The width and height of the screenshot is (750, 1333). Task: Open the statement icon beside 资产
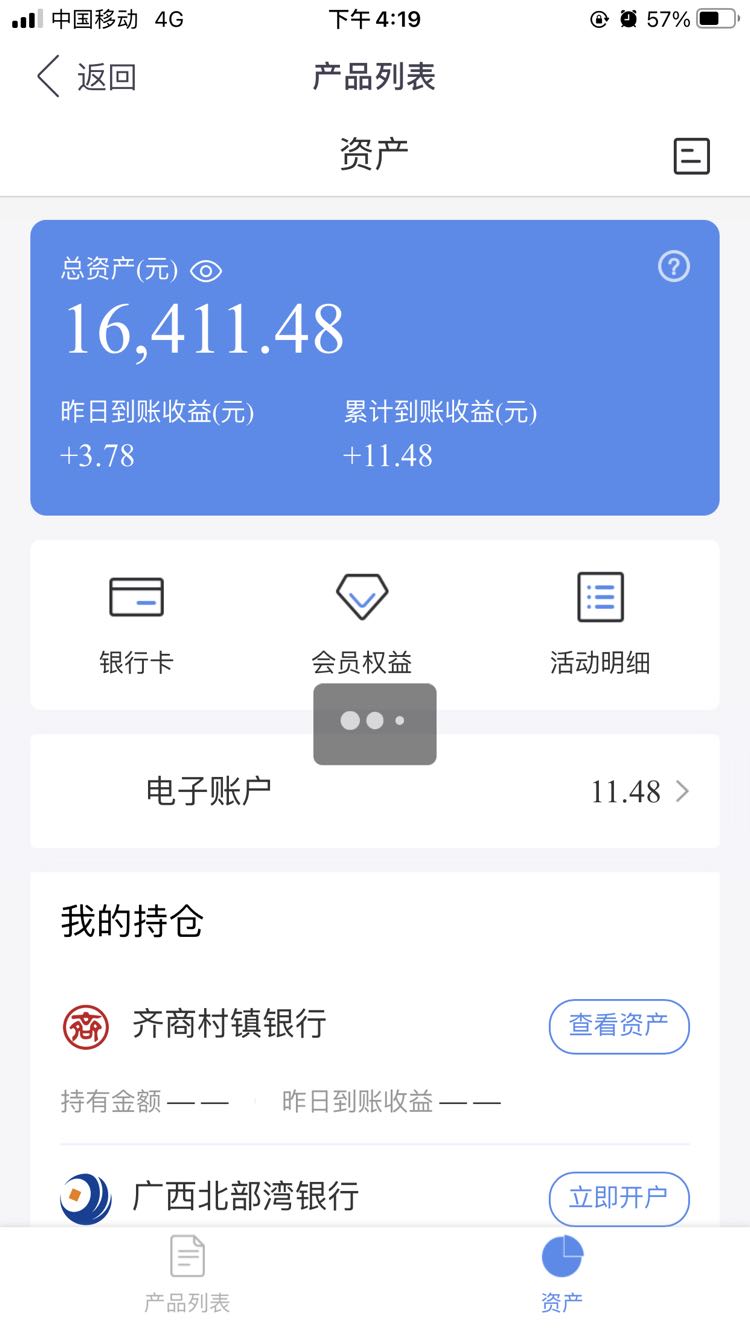(x=691, y=156)
